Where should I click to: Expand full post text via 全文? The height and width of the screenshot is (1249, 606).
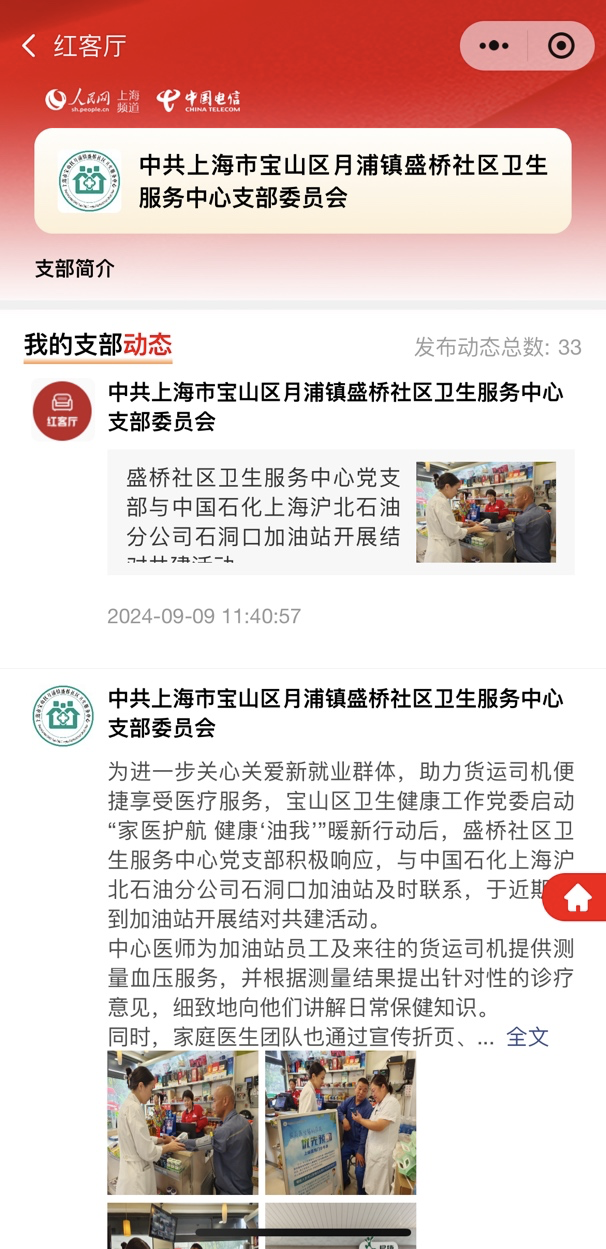click(x=527, y=1037)
